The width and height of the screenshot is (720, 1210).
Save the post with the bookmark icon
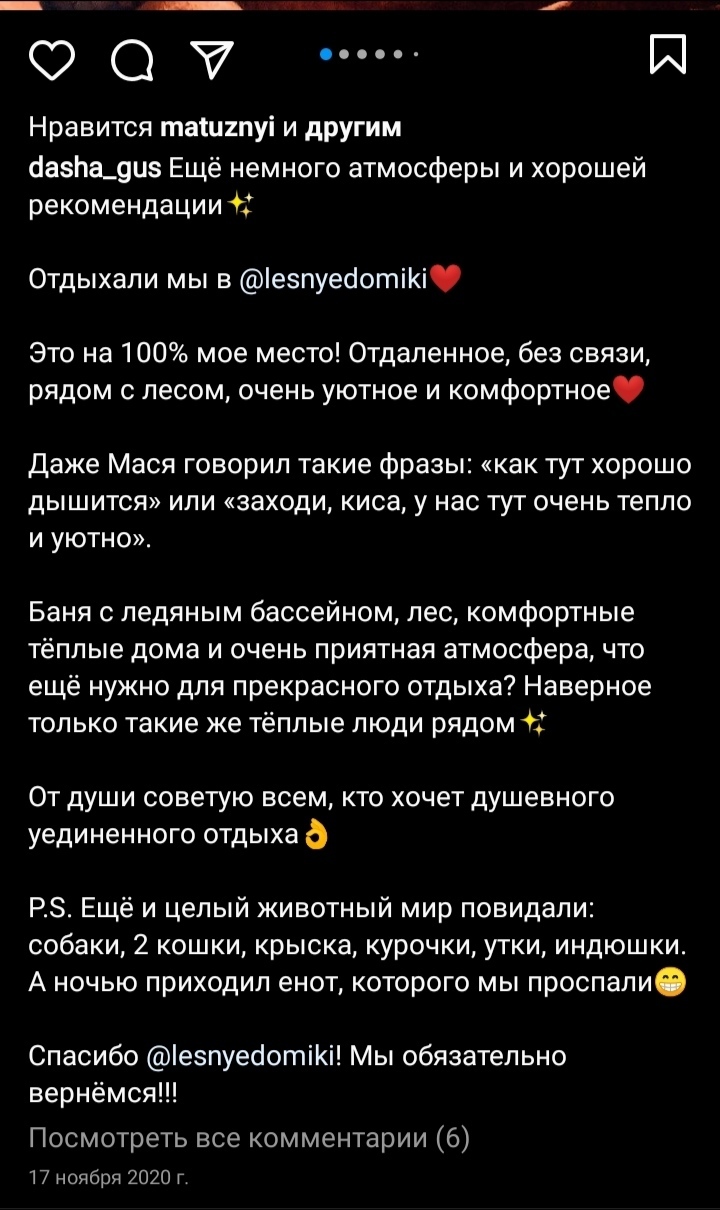[x=667, y=54]
